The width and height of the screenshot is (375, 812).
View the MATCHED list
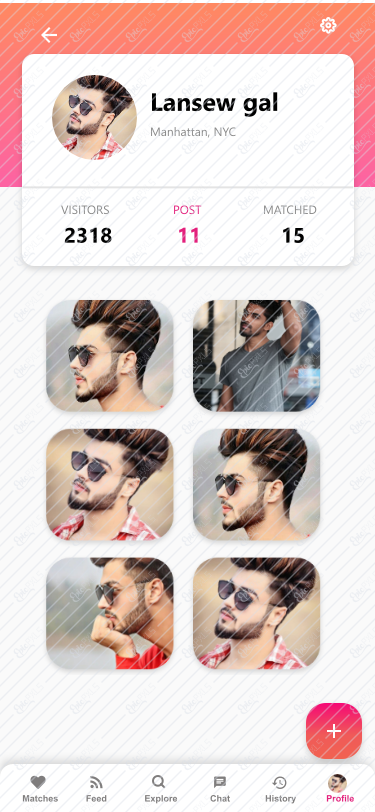[290, 225]
